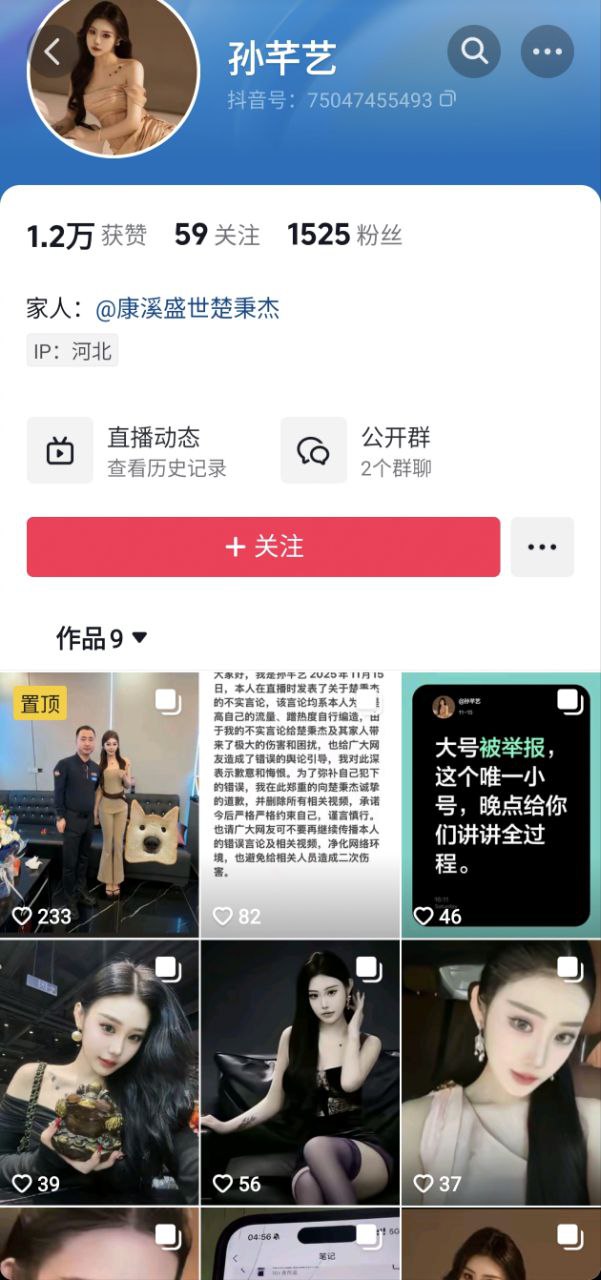The image size is (601, 1280).
Task: Open the @康溪盛世楚秉杰 profile link
Action: pyautogui.click(x=187, y=309)
